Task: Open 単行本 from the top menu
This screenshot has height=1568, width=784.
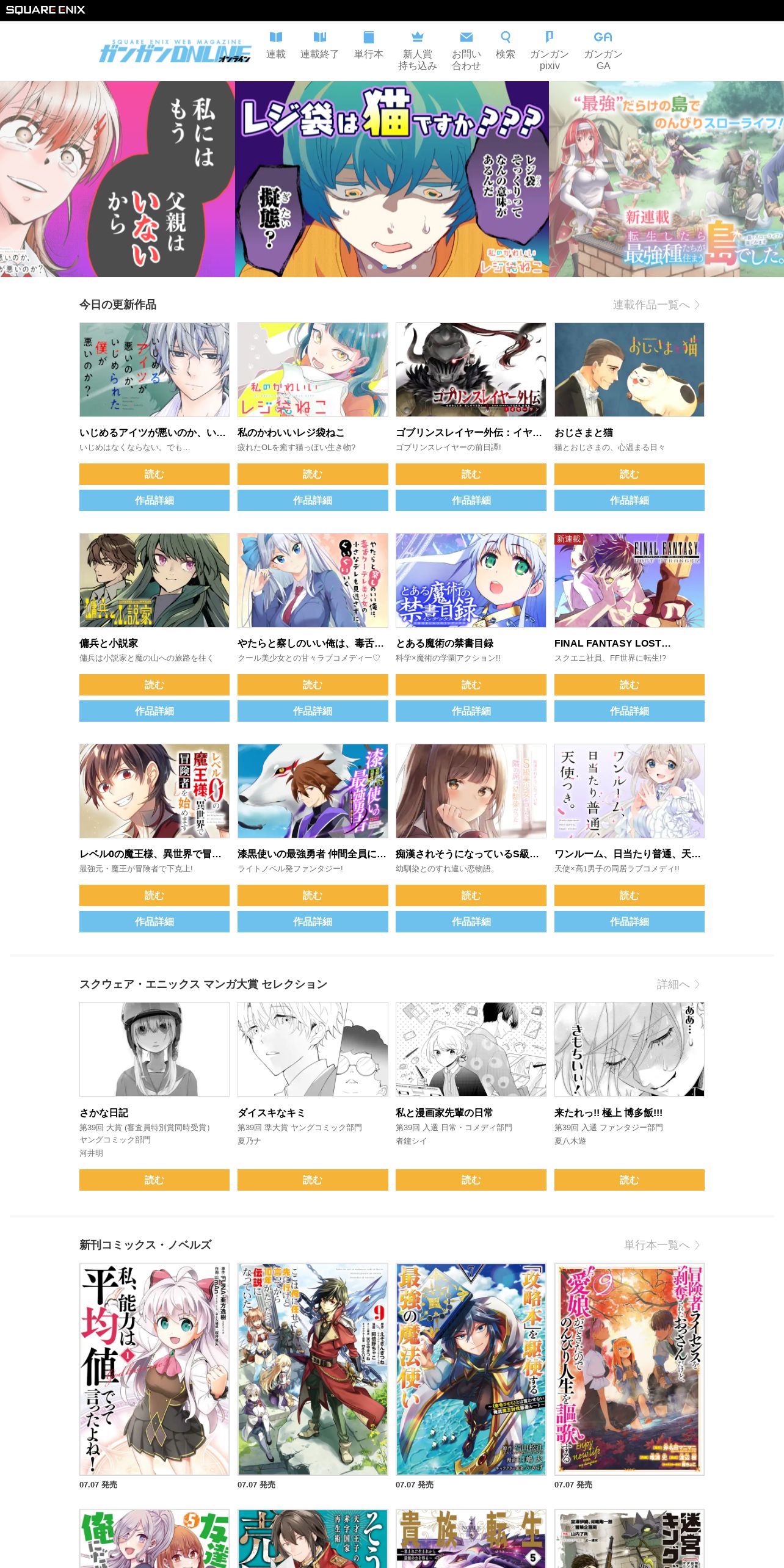Action: 368,46
